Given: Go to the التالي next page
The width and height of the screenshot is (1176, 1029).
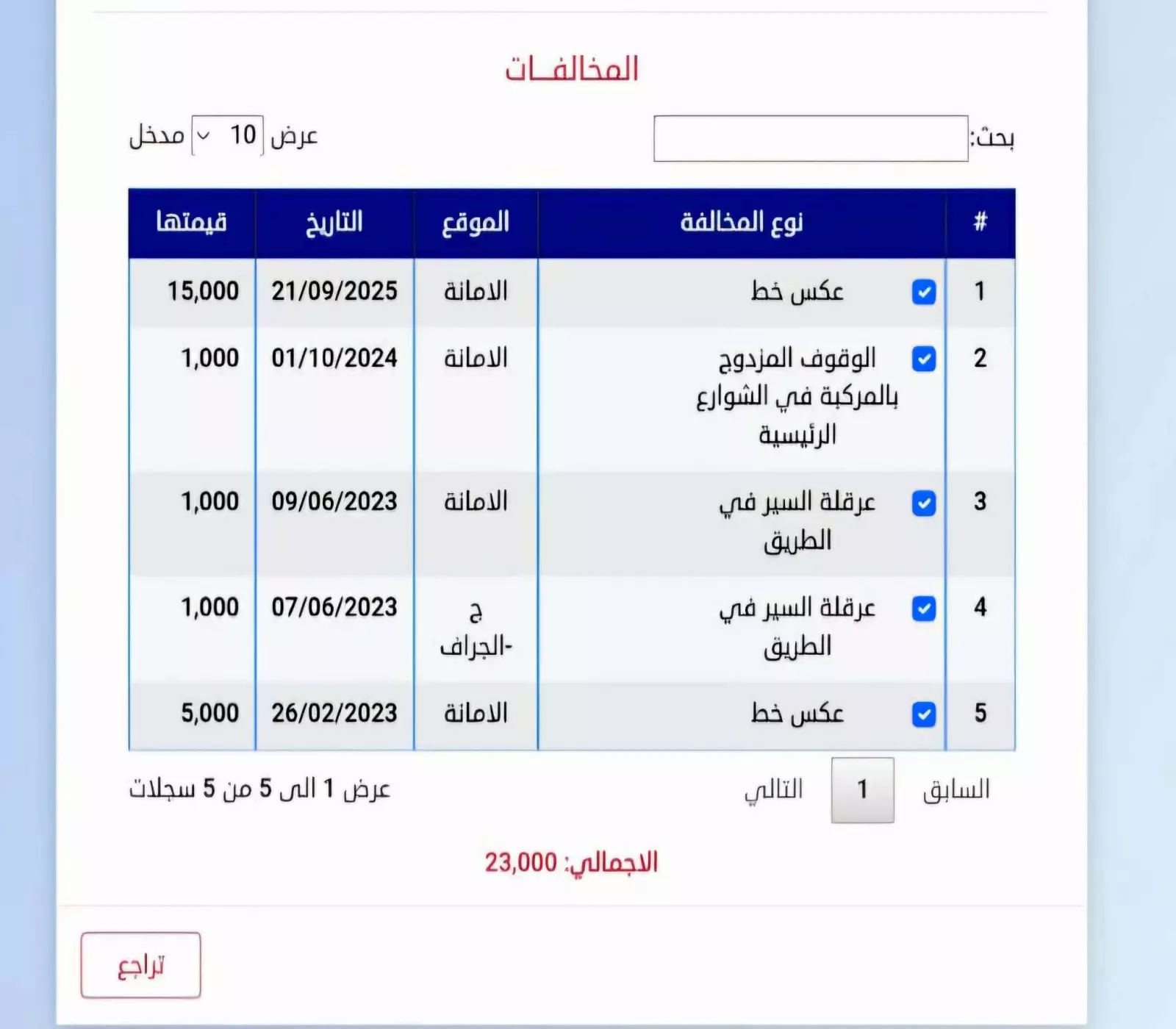Looking at the screenshot, I should [773, 790].
